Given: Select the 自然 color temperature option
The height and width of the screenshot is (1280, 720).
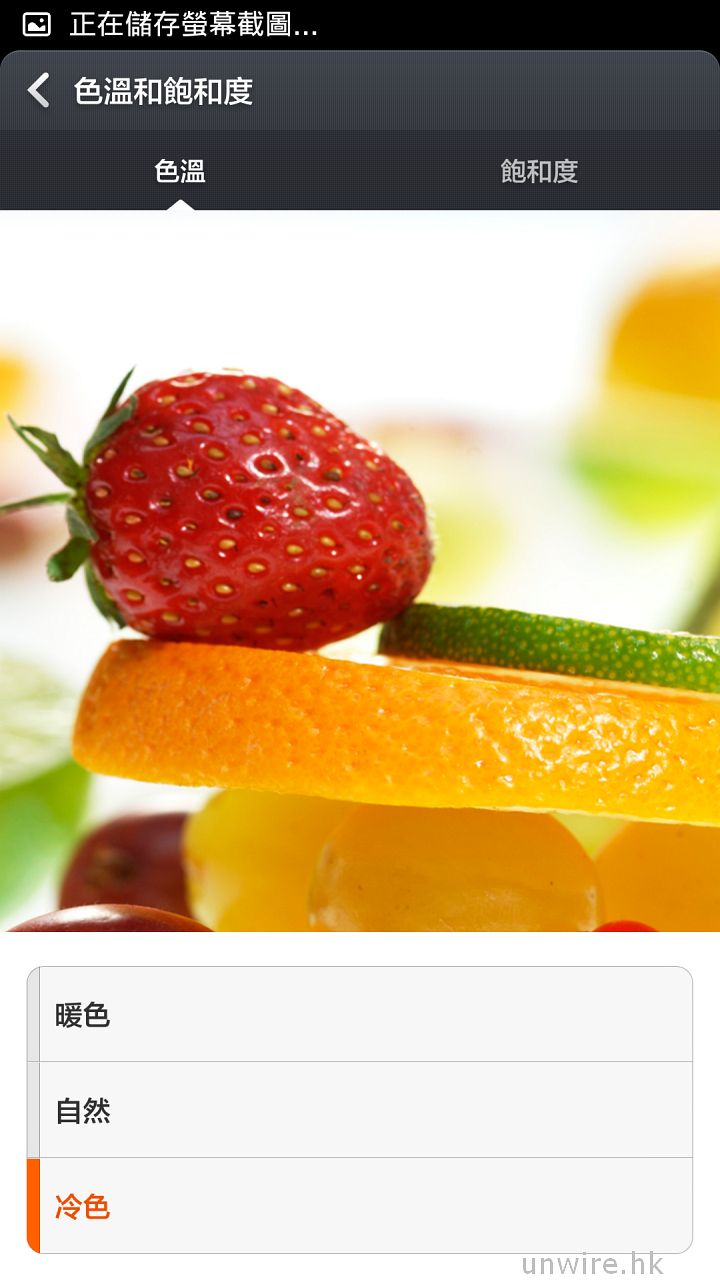Looking at the screenshot, I should pyautogui.click(x=360, y=1110).
